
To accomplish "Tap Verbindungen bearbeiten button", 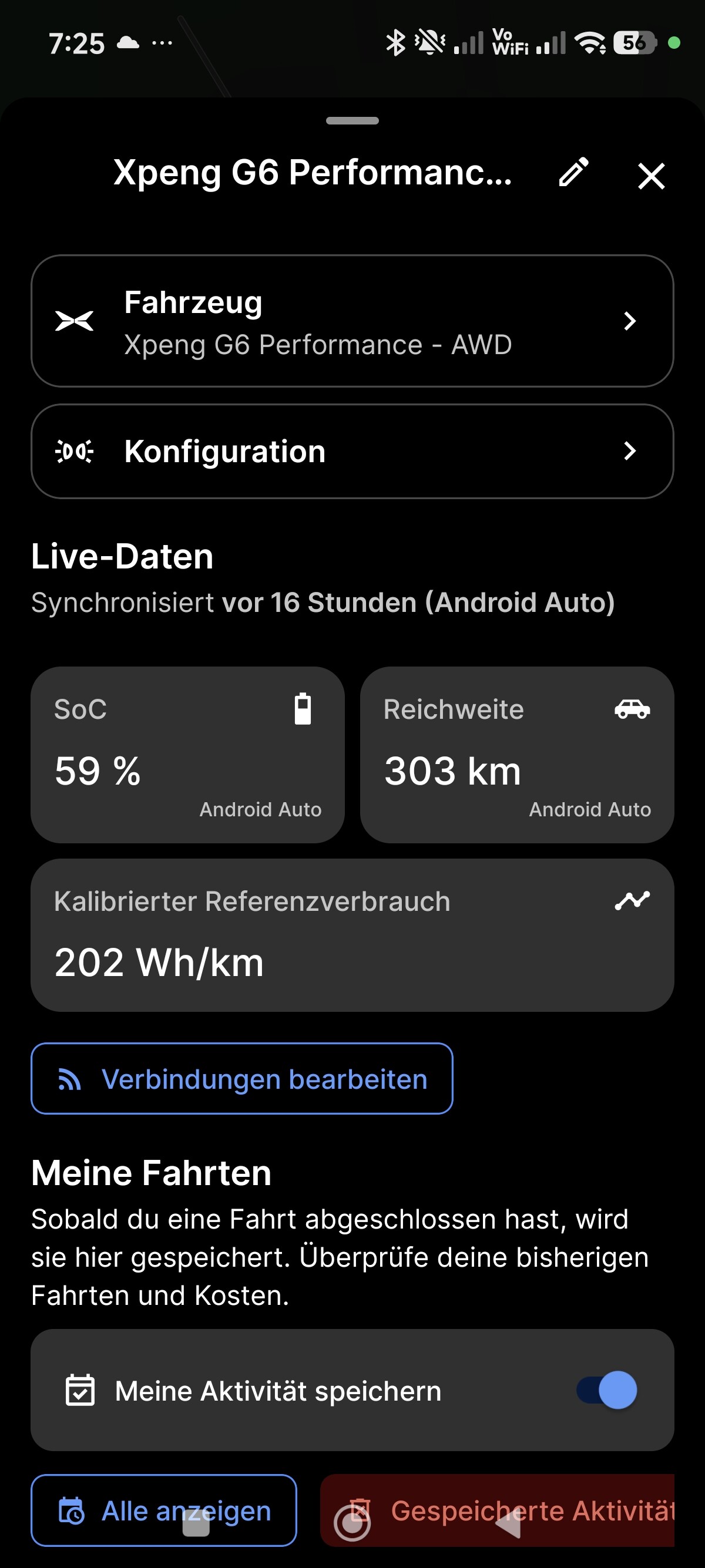I will click(241, 1079).
